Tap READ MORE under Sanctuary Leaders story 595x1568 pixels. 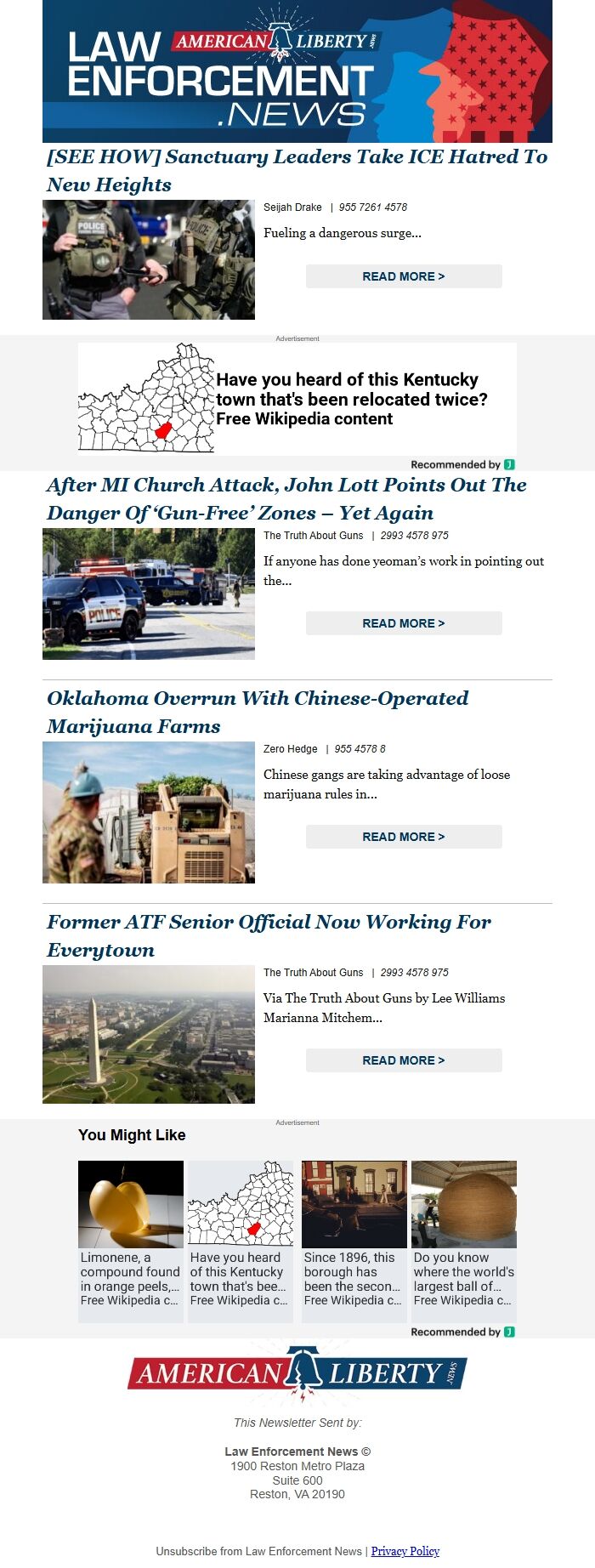coord(404,276)
